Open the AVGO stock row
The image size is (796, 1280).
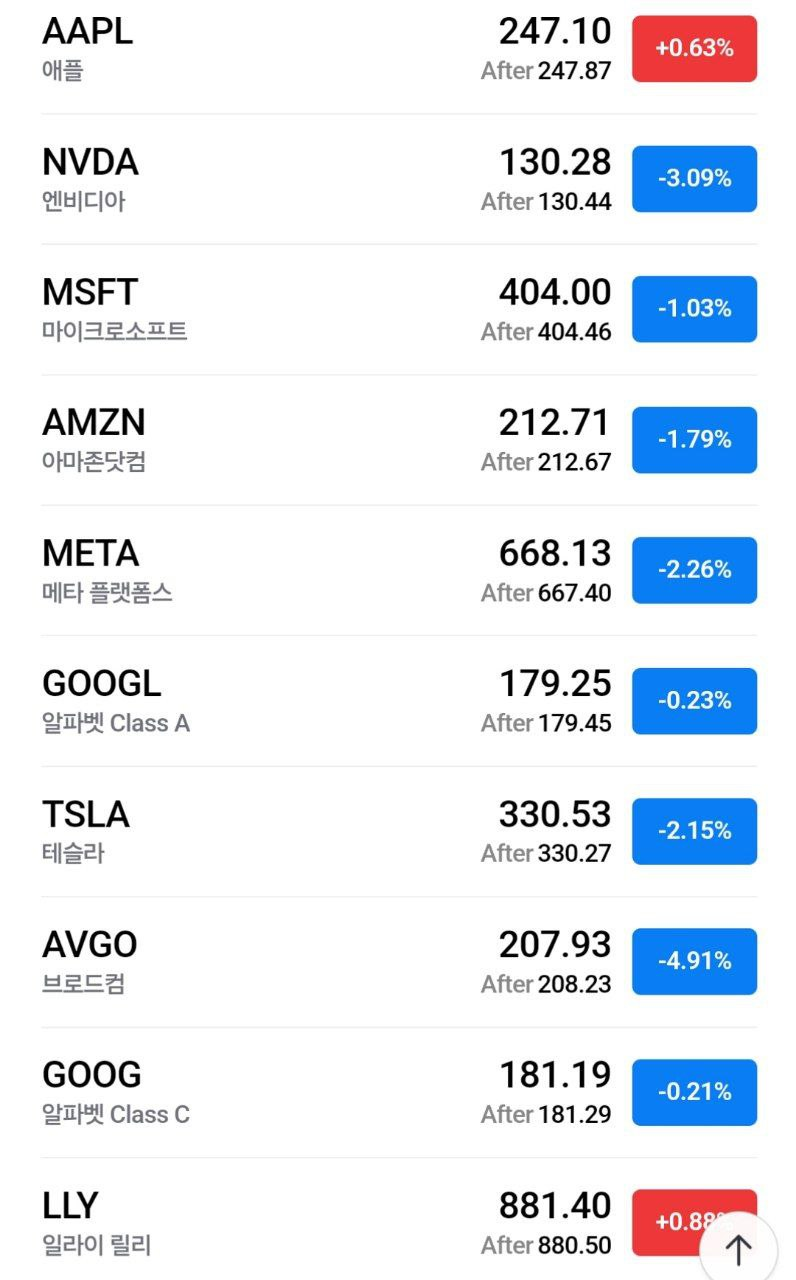300,962
